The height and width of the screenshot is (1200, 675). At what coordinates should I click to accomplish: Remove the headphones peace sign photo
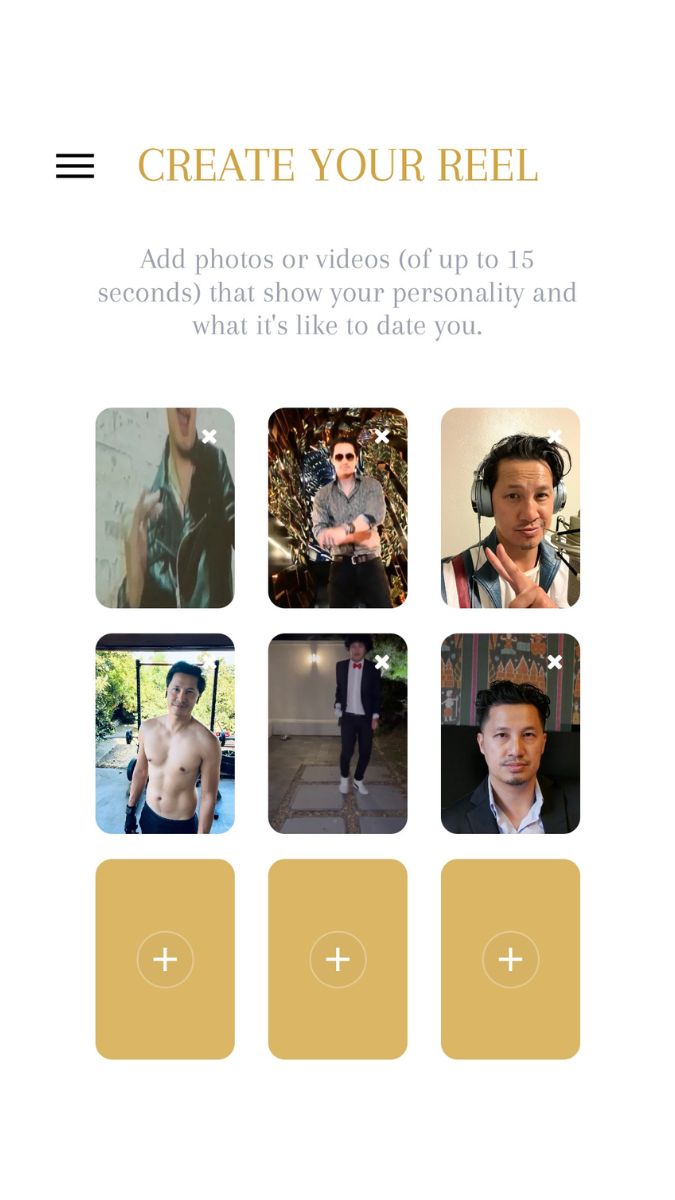click(x=554, y=436)
